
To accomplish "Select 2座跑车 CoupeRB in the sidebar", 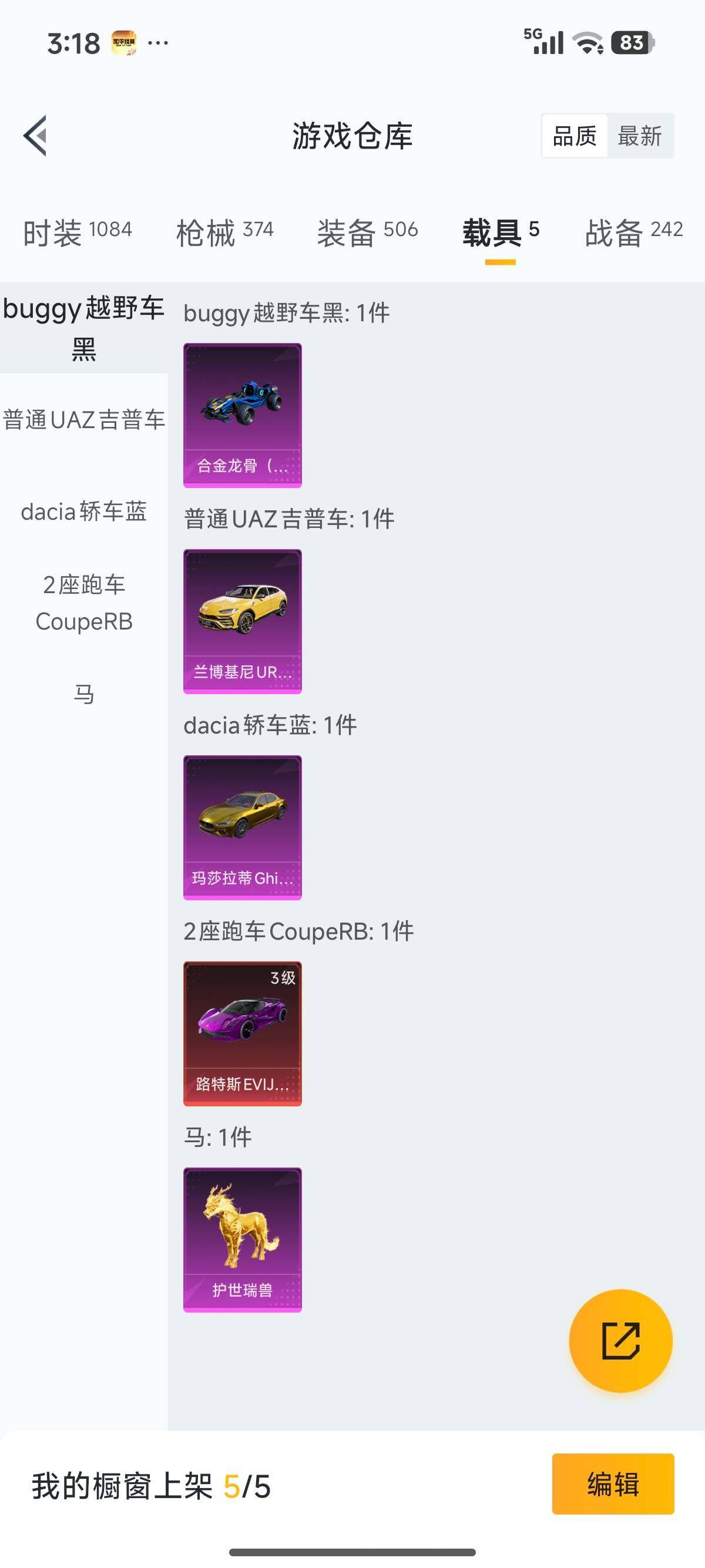I will point(84,604).
